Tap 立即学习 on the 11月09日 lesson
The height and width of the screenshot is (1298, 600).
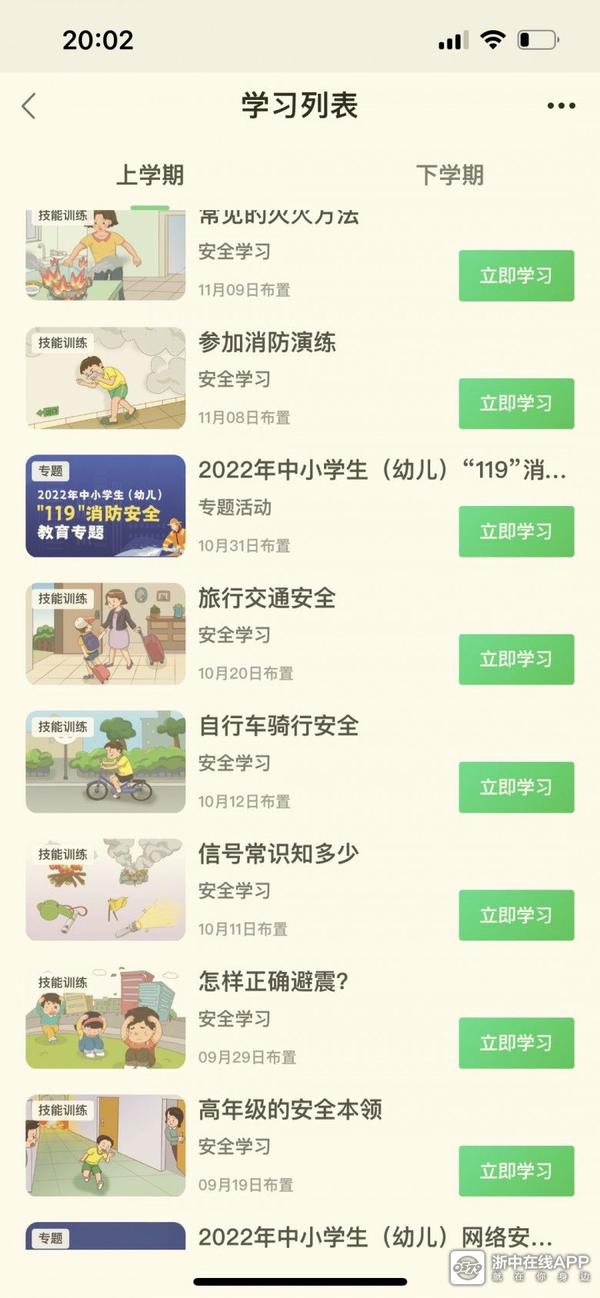click(516, 275)
